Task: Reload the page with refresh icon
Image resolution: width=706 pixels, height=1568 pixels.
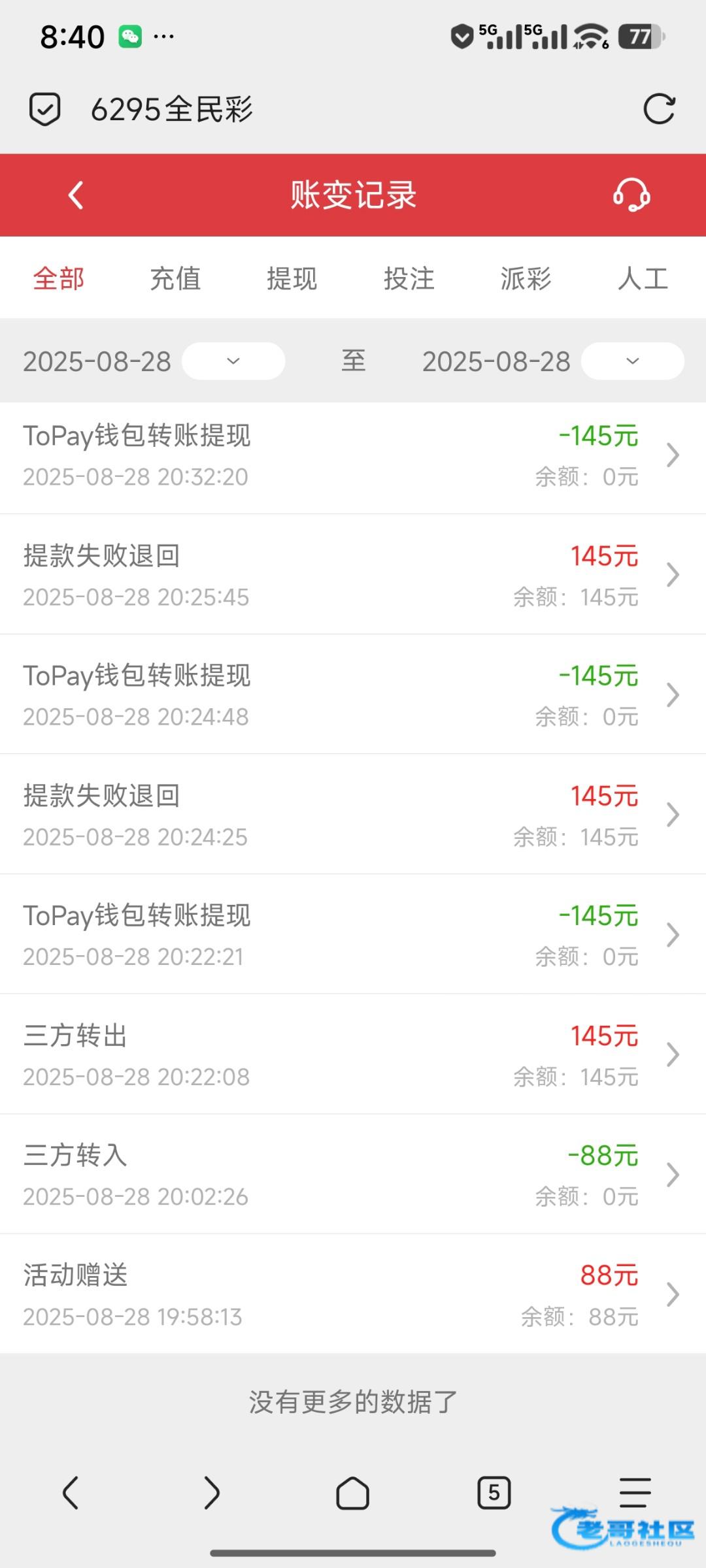Action: (659, 109)
